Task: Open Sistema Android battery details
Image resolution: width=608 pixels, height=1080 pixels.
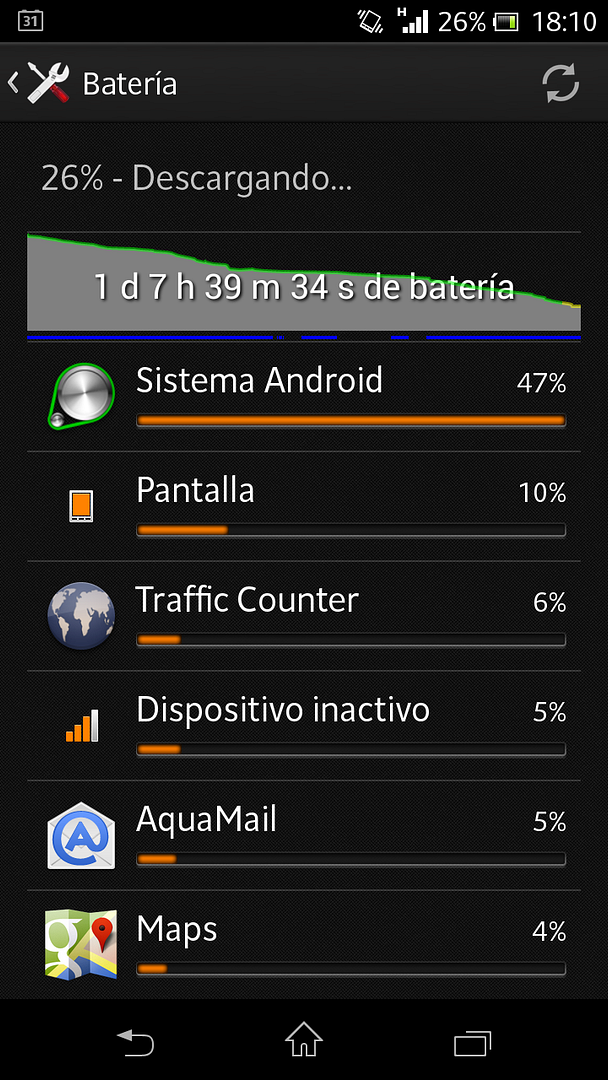Action: point(304,397)
